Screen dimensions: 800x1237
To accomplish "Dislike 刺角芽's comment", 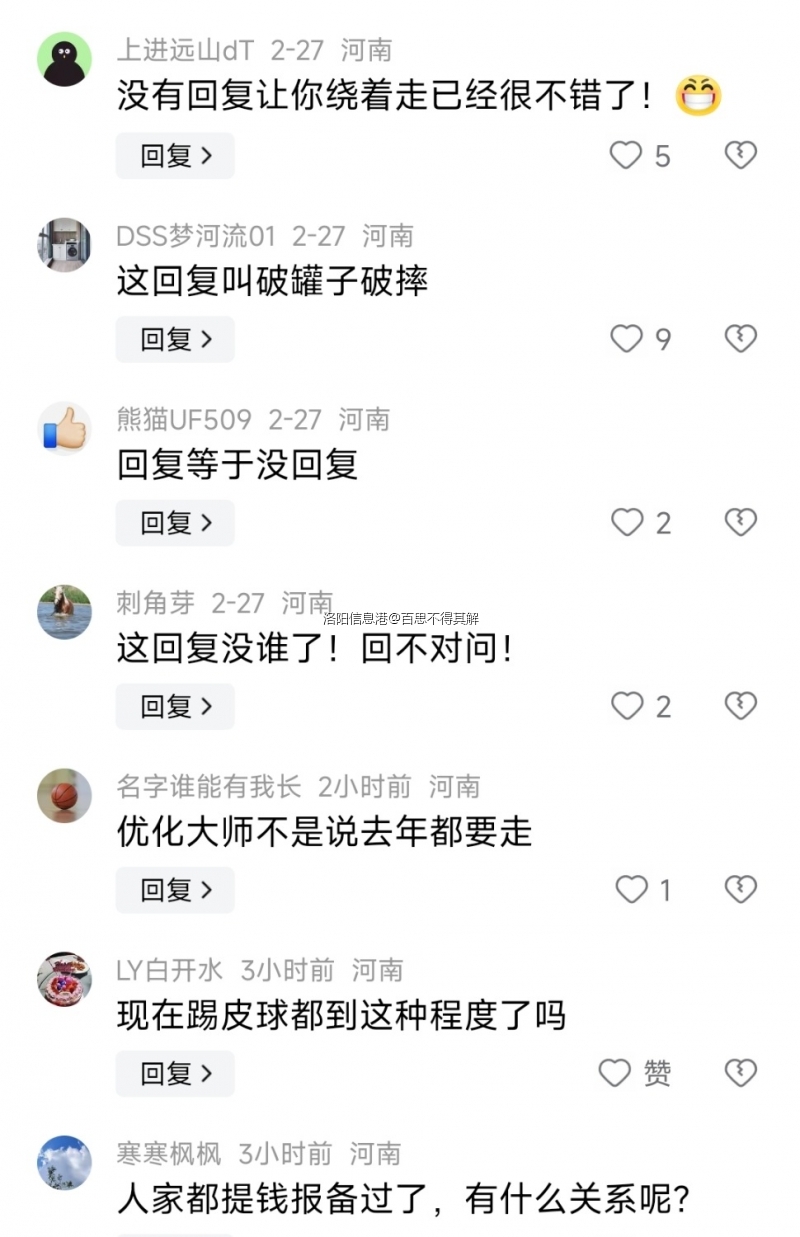I will [740, 706].
